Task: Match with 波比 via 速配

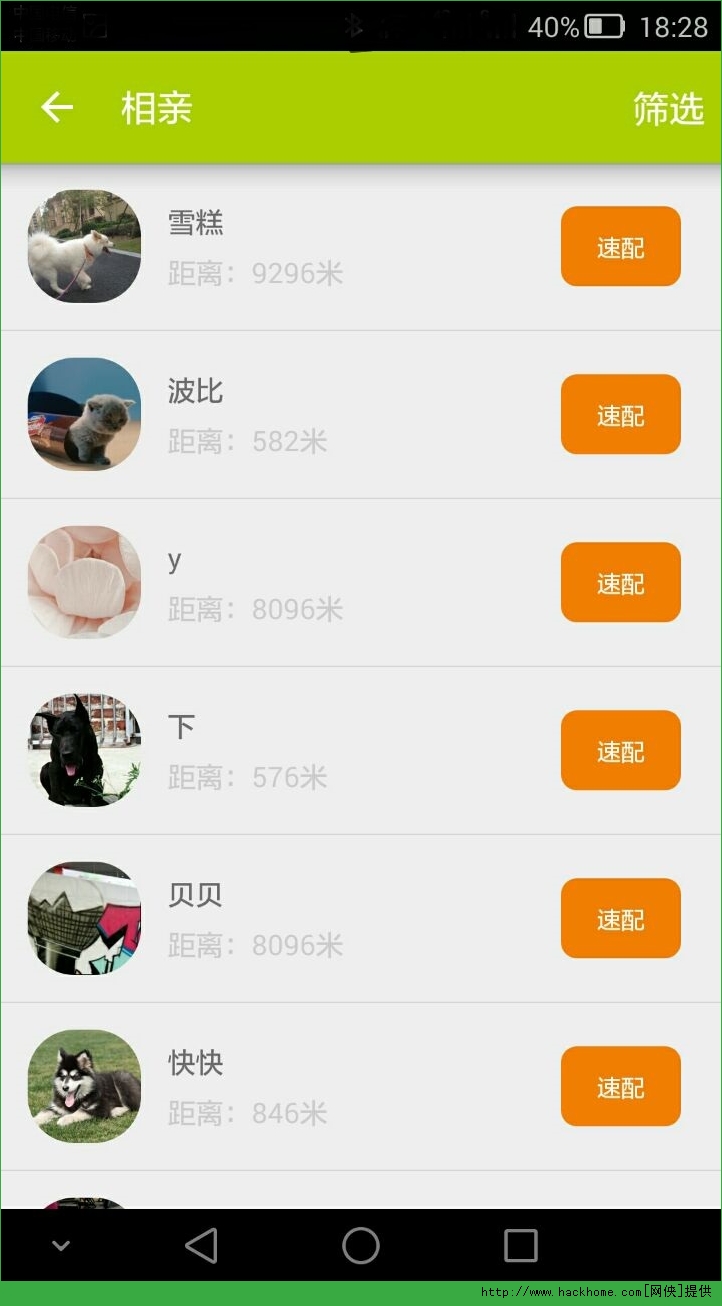Action: point(620,415)
